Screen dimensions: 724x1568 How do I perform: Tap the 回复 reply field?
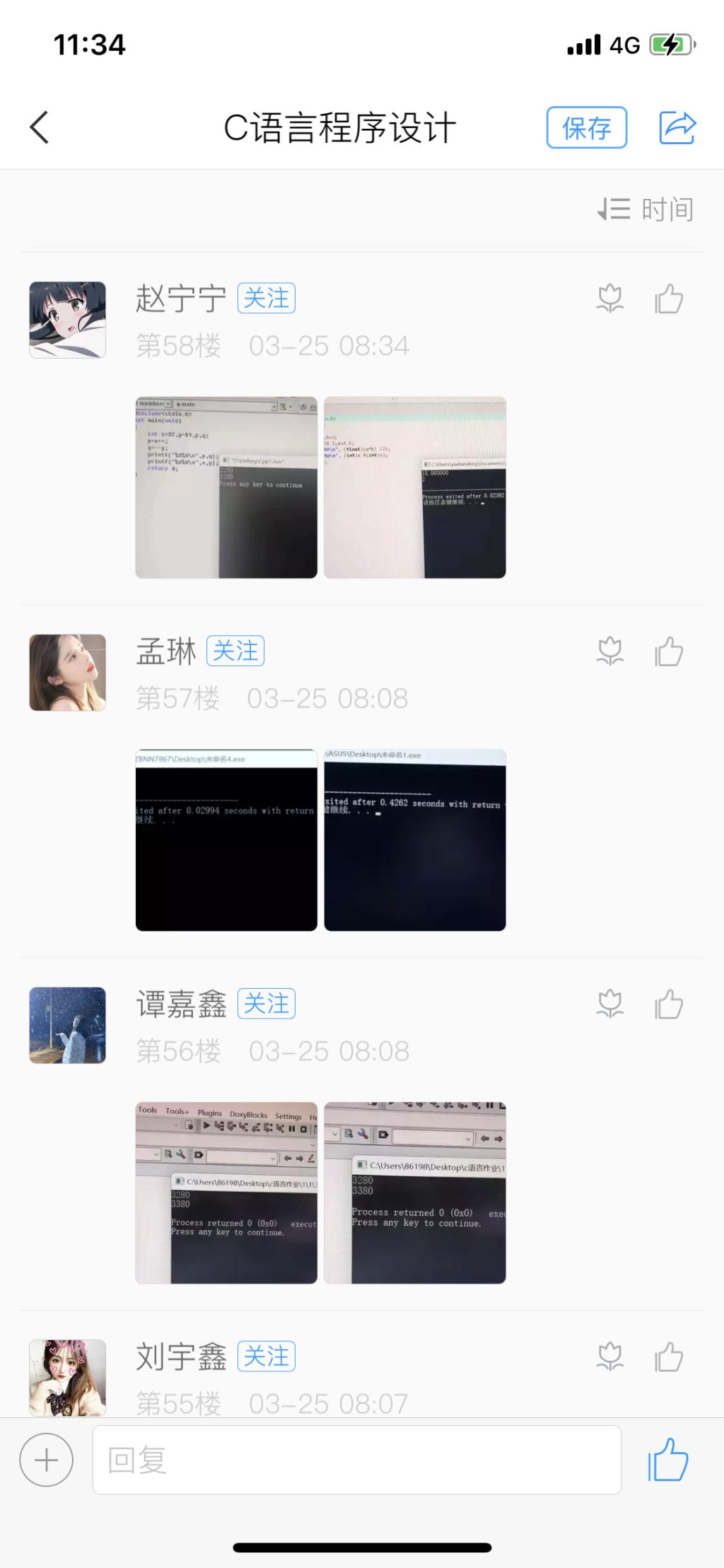tap(357, 1460)
